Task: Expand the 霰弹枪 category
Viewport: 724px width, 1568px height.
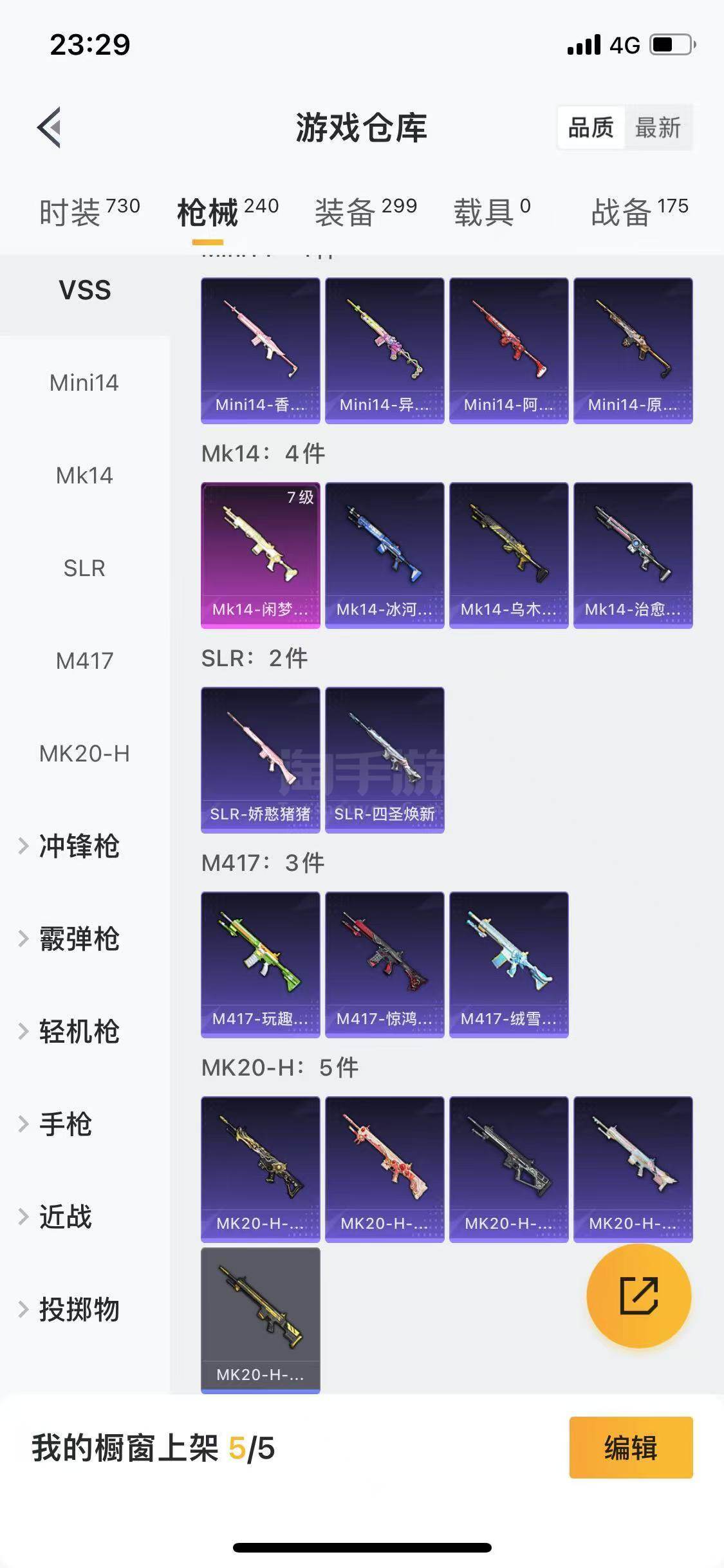Action: pyautogui.click(x=79, y=939)
